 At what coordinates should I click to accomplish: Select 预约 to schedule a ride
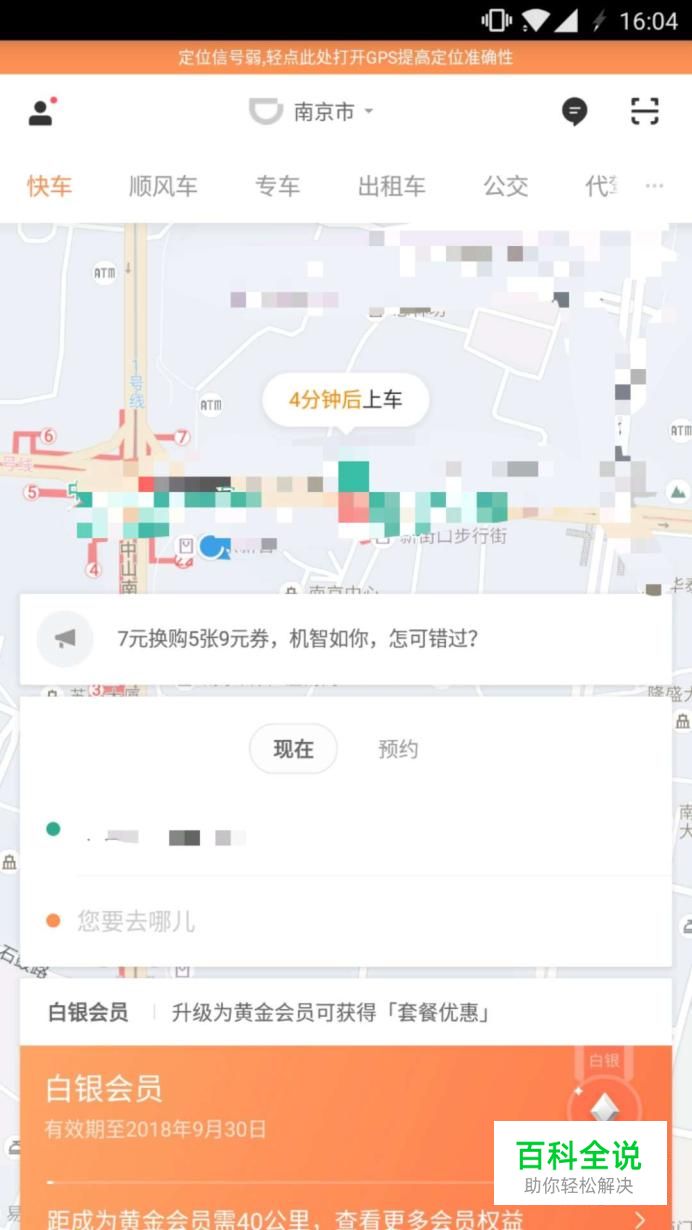398,749
